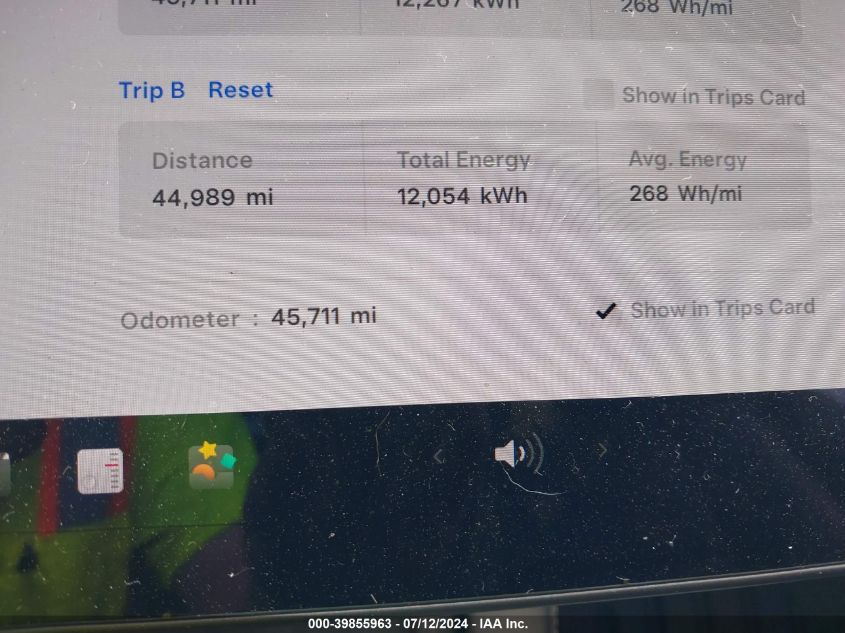
Task: Lower volume with the left arrow
Action: 438,456
